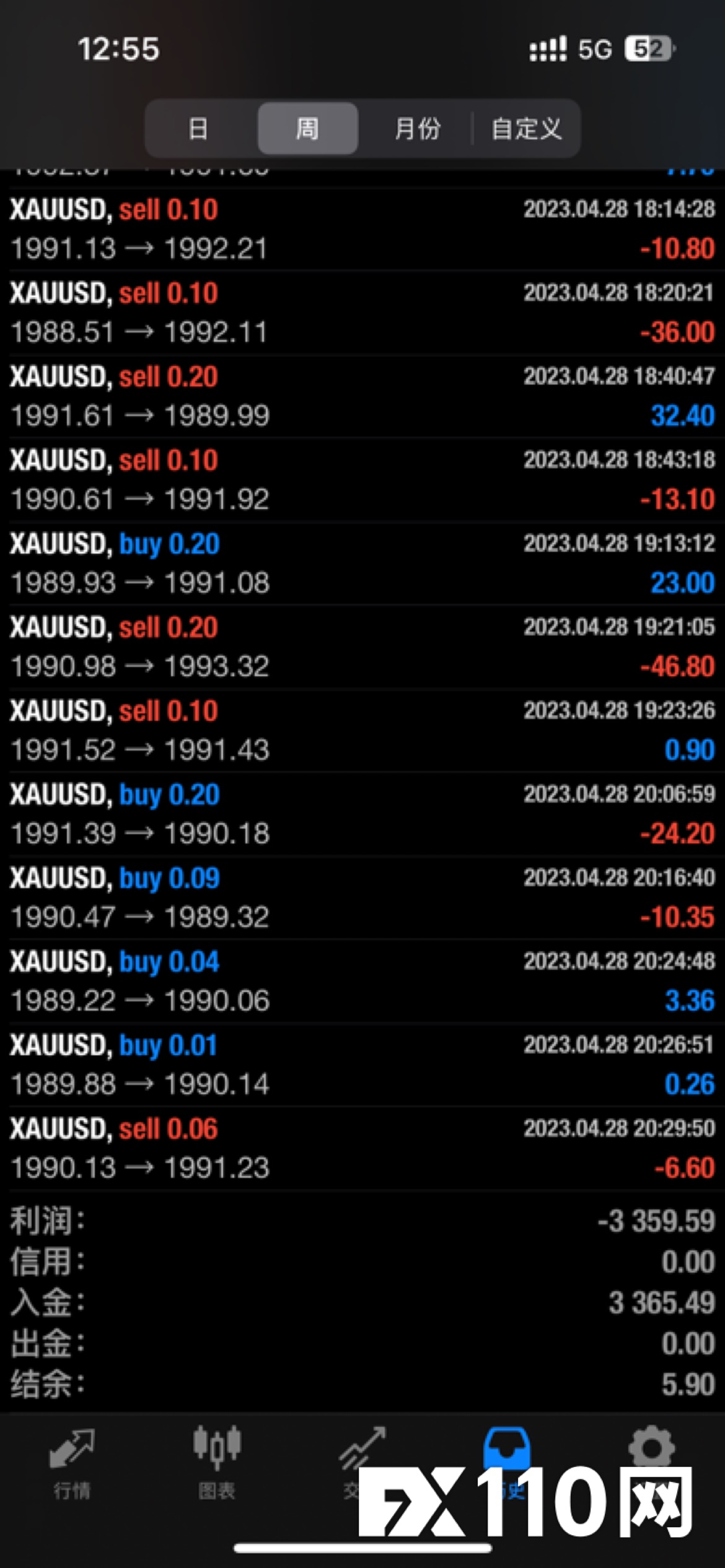Expand the sell 0.10 trade at 18:20:21

pyautogui.click(x=362, y=313)
